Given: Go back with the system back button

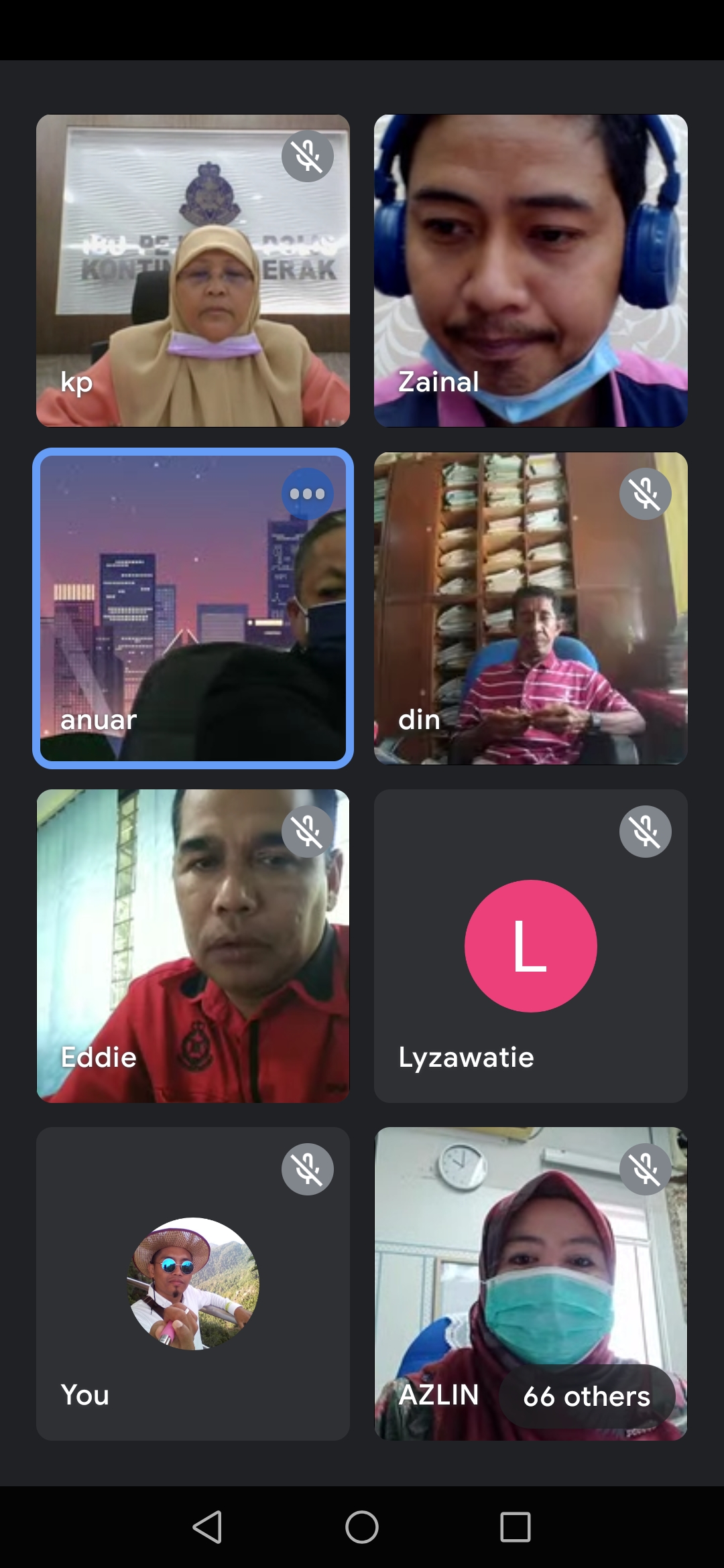Looking at the screenshot, I should 207,1527.
